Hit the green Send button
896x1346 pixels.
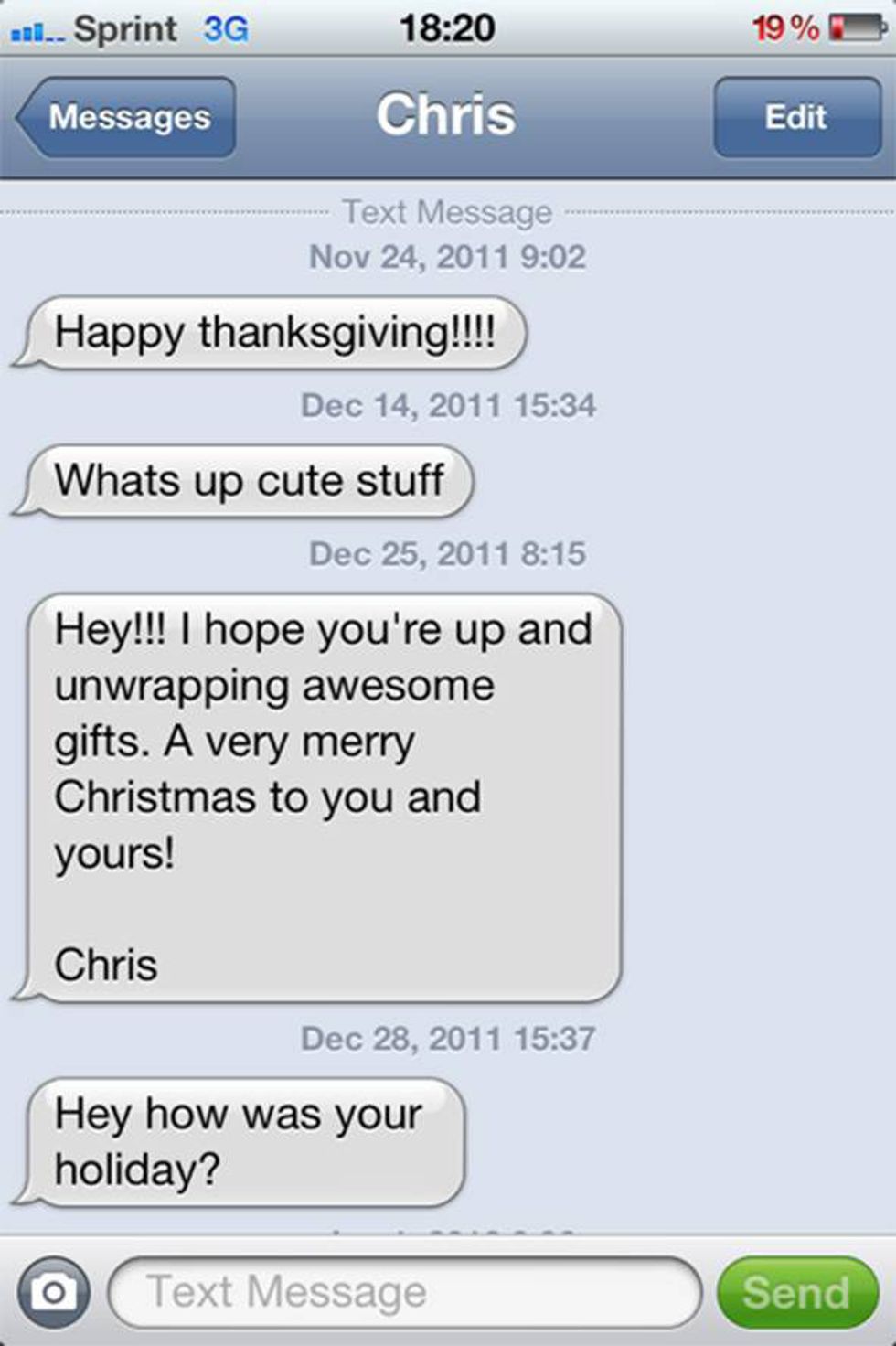pyautogui.click(x=796, y=1292)
